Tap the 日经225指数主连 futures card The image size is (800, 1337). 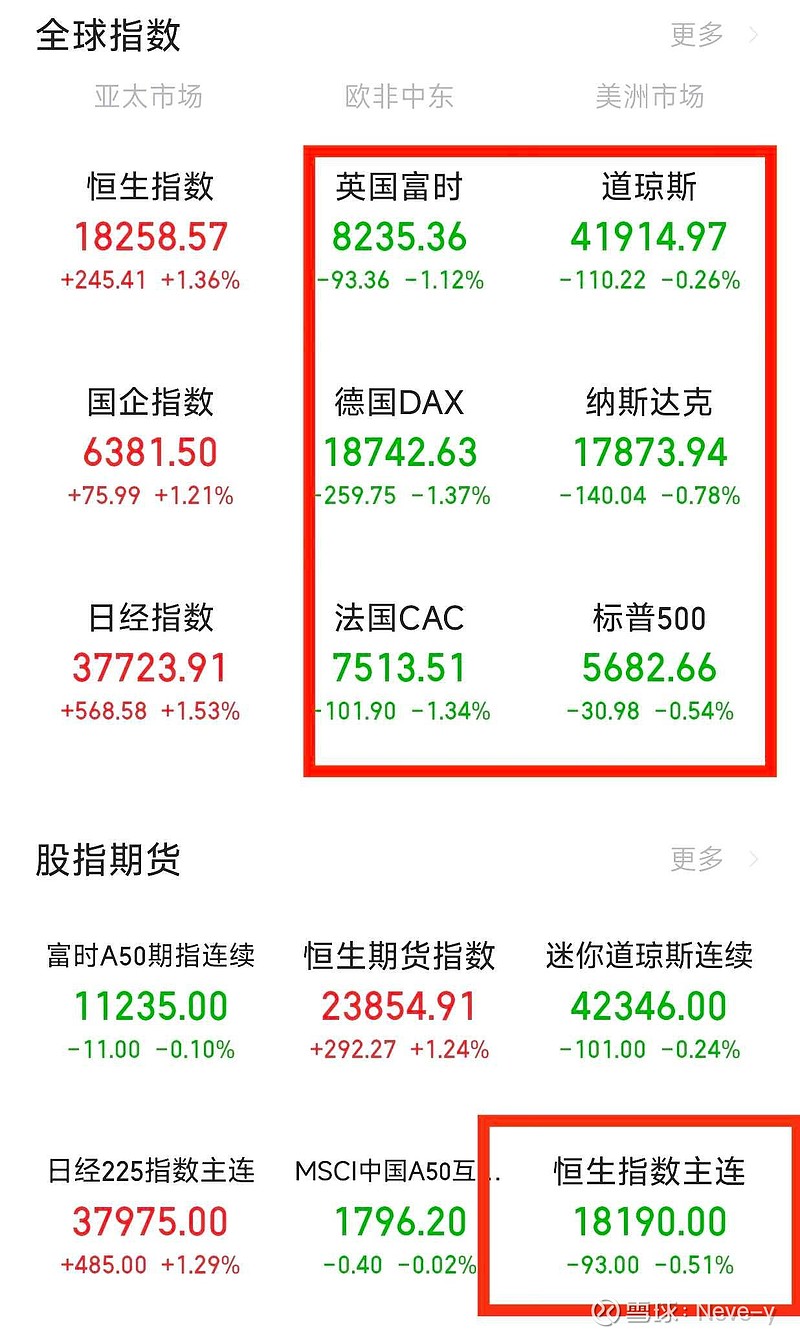tap(151, 1216)
